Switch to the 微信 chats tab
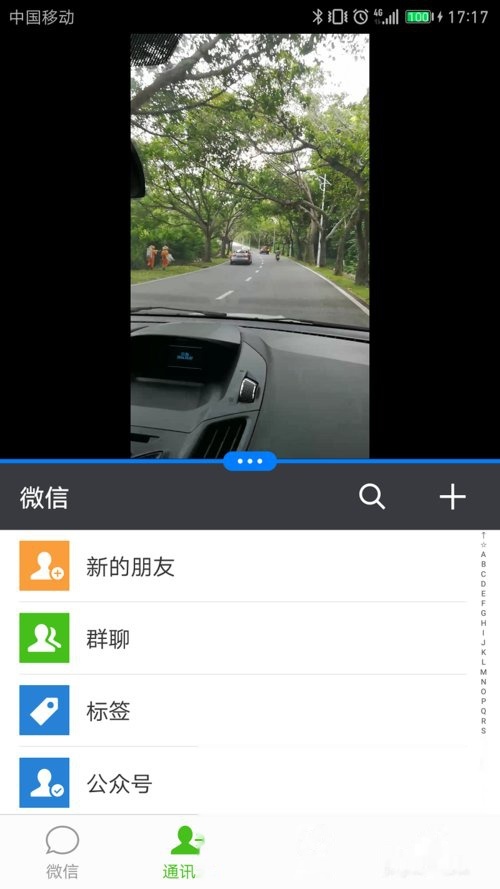The width and height of the screenshot is (500, 889). 62,852
